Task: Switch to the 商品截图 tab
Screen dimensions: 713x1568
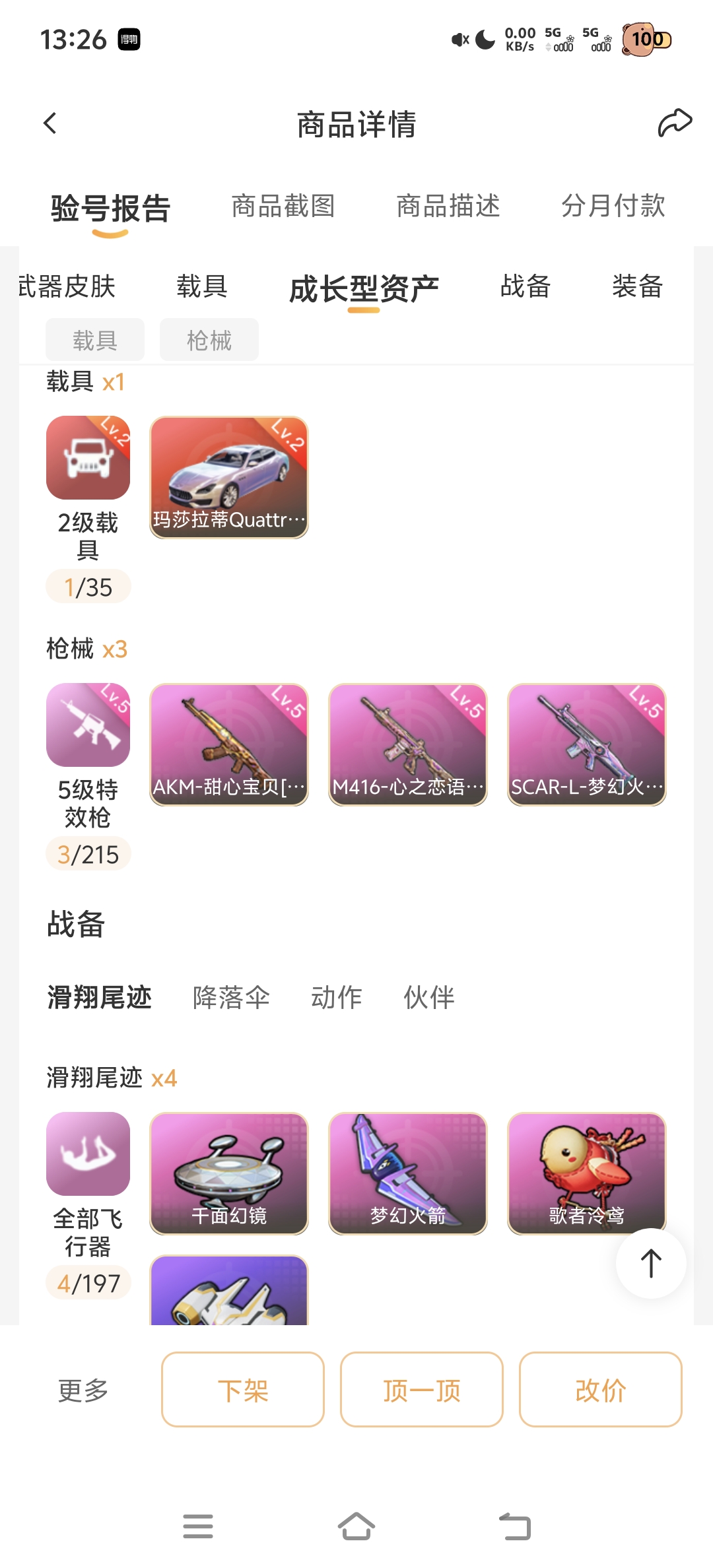Action: point(283,206)
